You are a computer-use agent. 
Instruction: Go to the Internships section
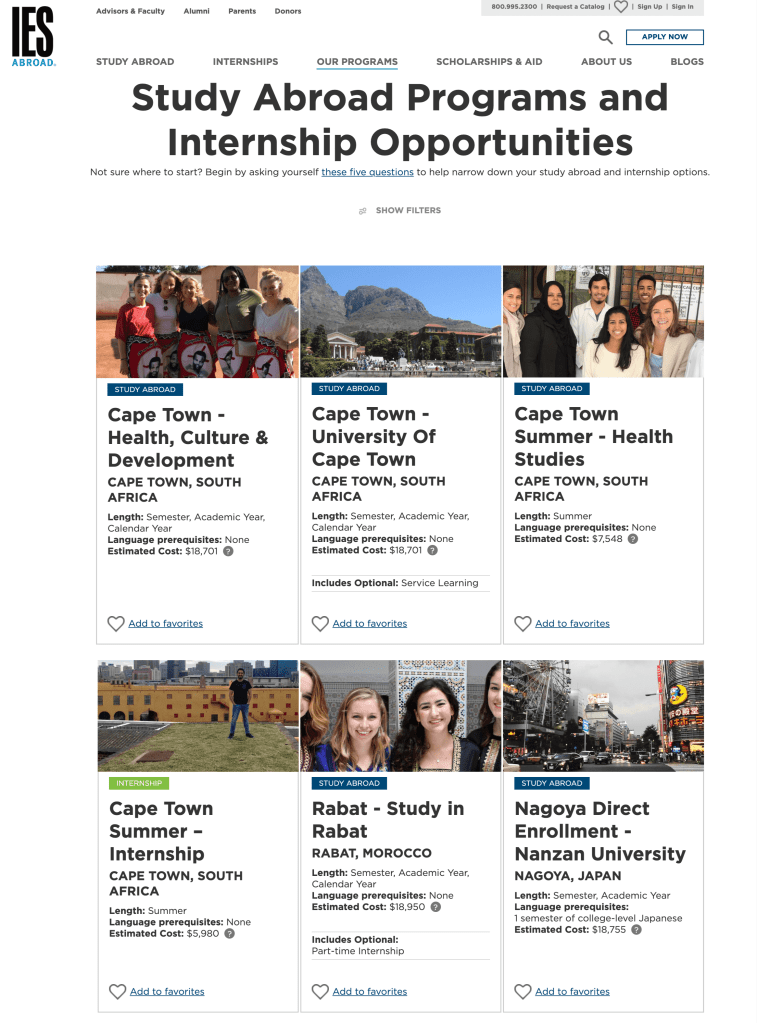coord(245,62)
